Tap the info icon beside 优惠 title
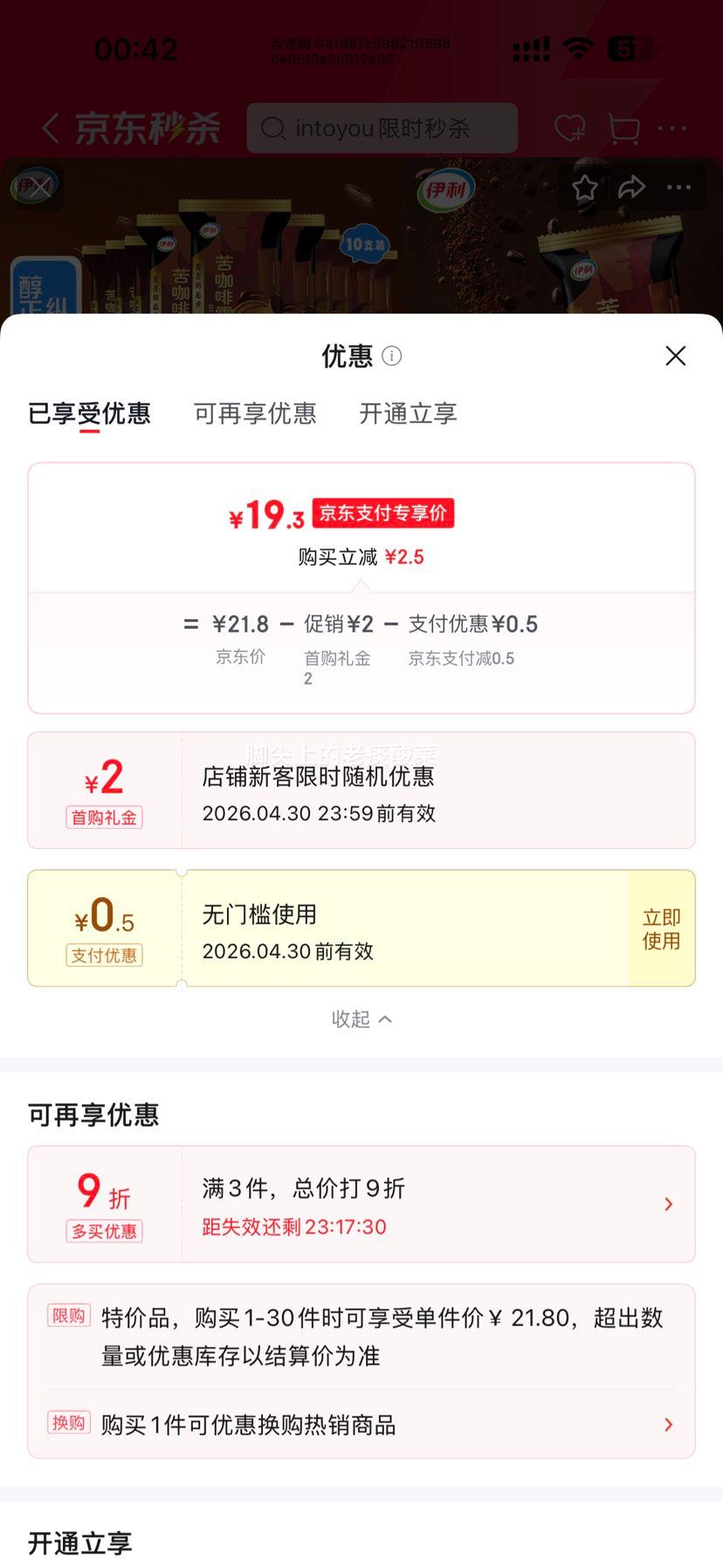Image resolution: width=723 pixels, height=1568 pixels. pos(393,356)
